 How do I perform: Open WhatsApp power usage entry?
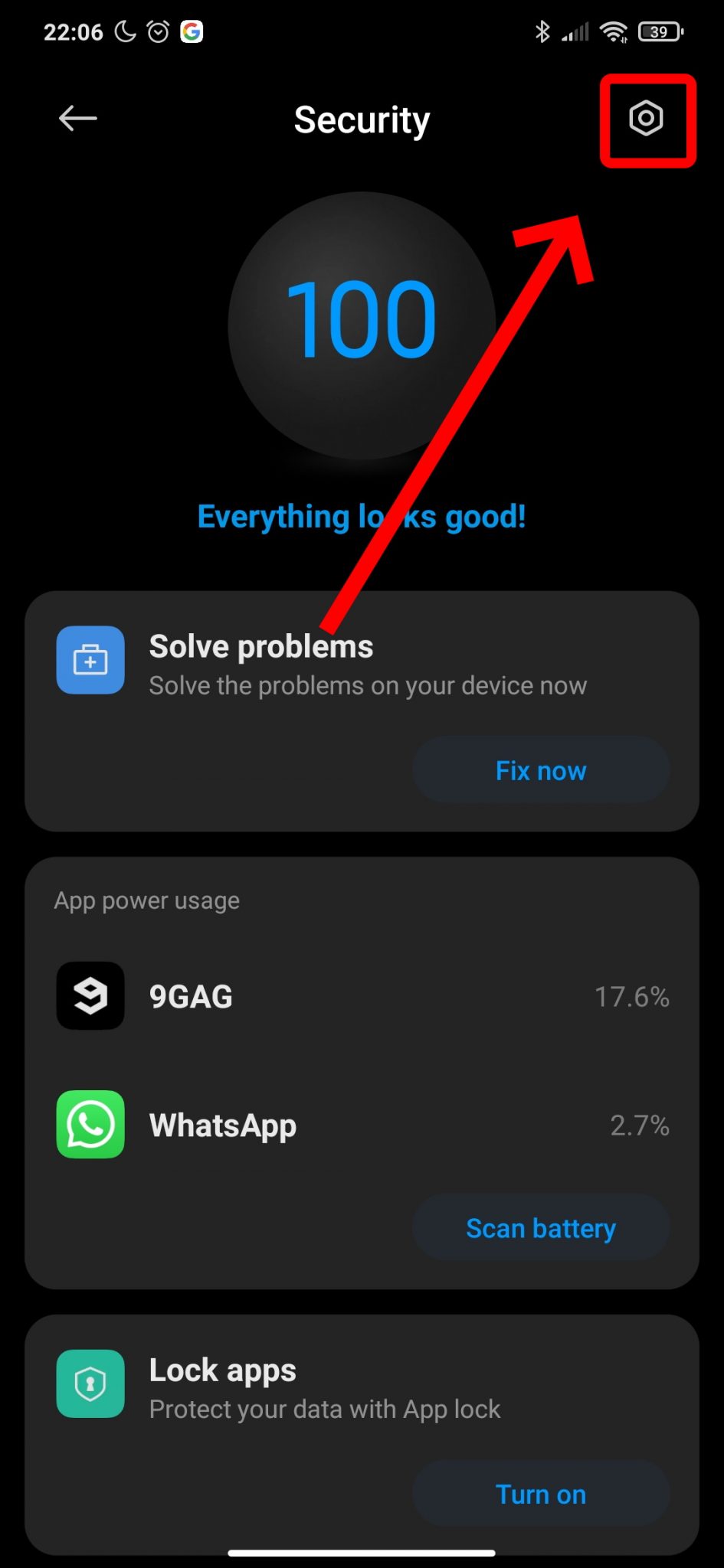click(362, 1125)
